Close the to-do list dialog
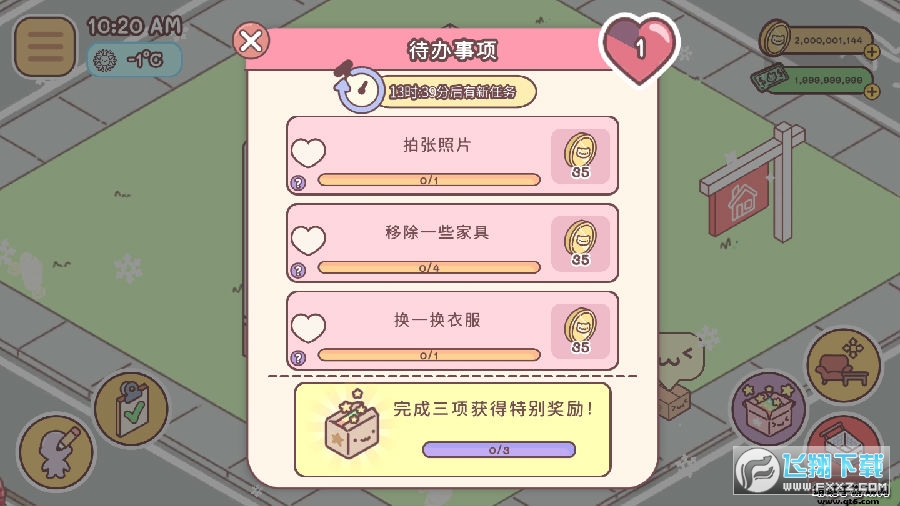This screenshot has width=900, height=506. pyautogui.click(x=251, y=40)
